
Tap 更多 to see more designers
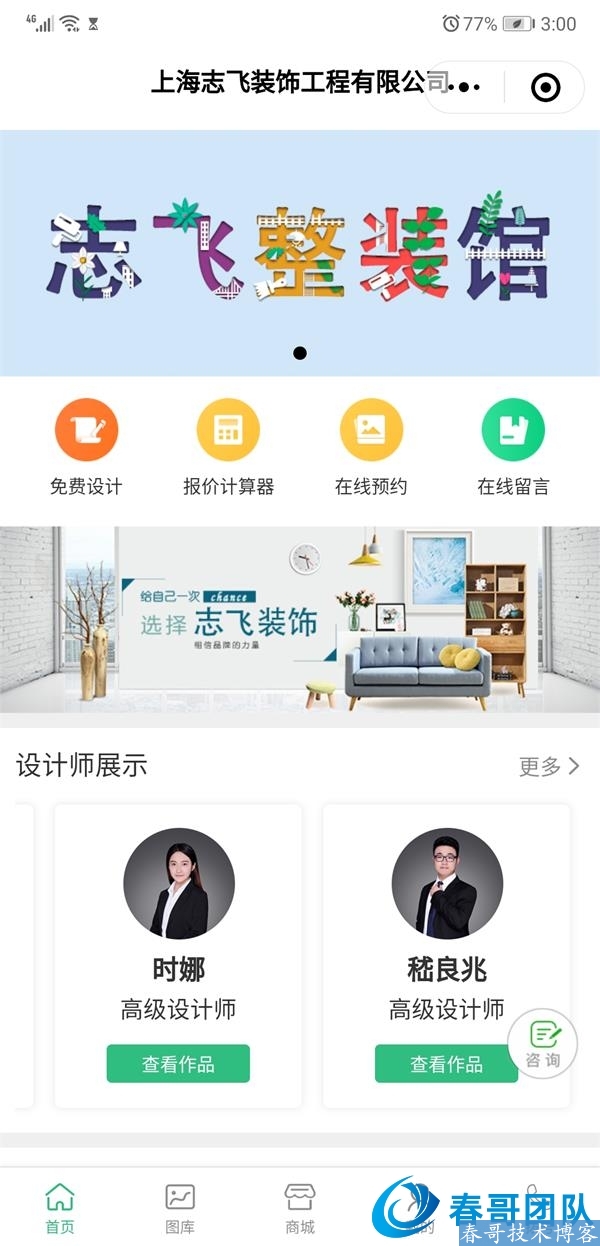[x=548, y=767]
